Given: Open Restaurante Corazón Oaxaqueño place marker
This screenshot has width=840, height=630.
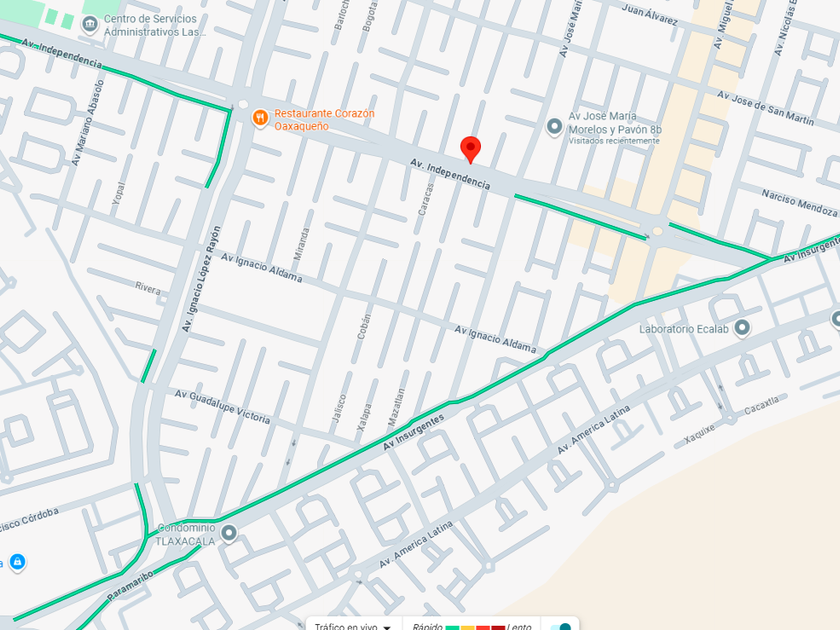Looking at the screenshot, I should (260, 118).
